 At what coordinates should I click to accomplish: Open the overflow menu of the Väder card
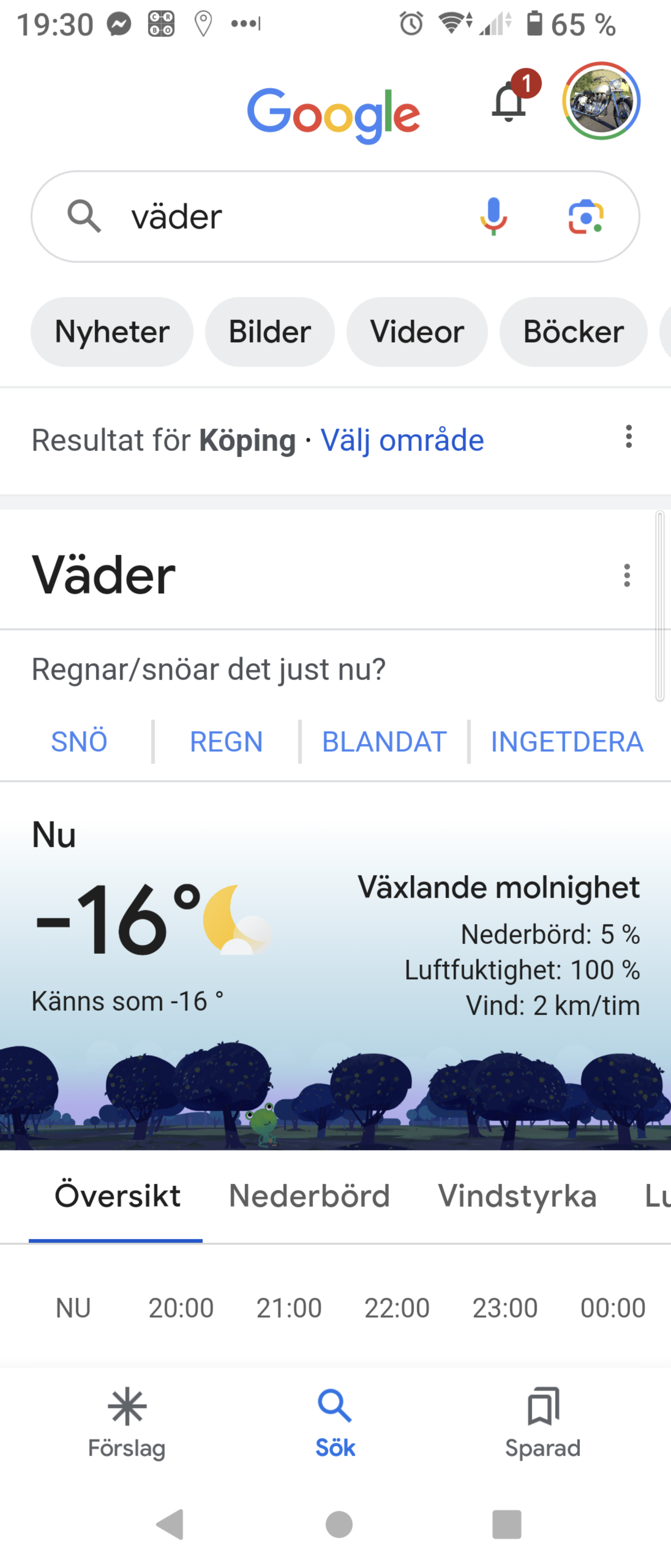[627, 575]
